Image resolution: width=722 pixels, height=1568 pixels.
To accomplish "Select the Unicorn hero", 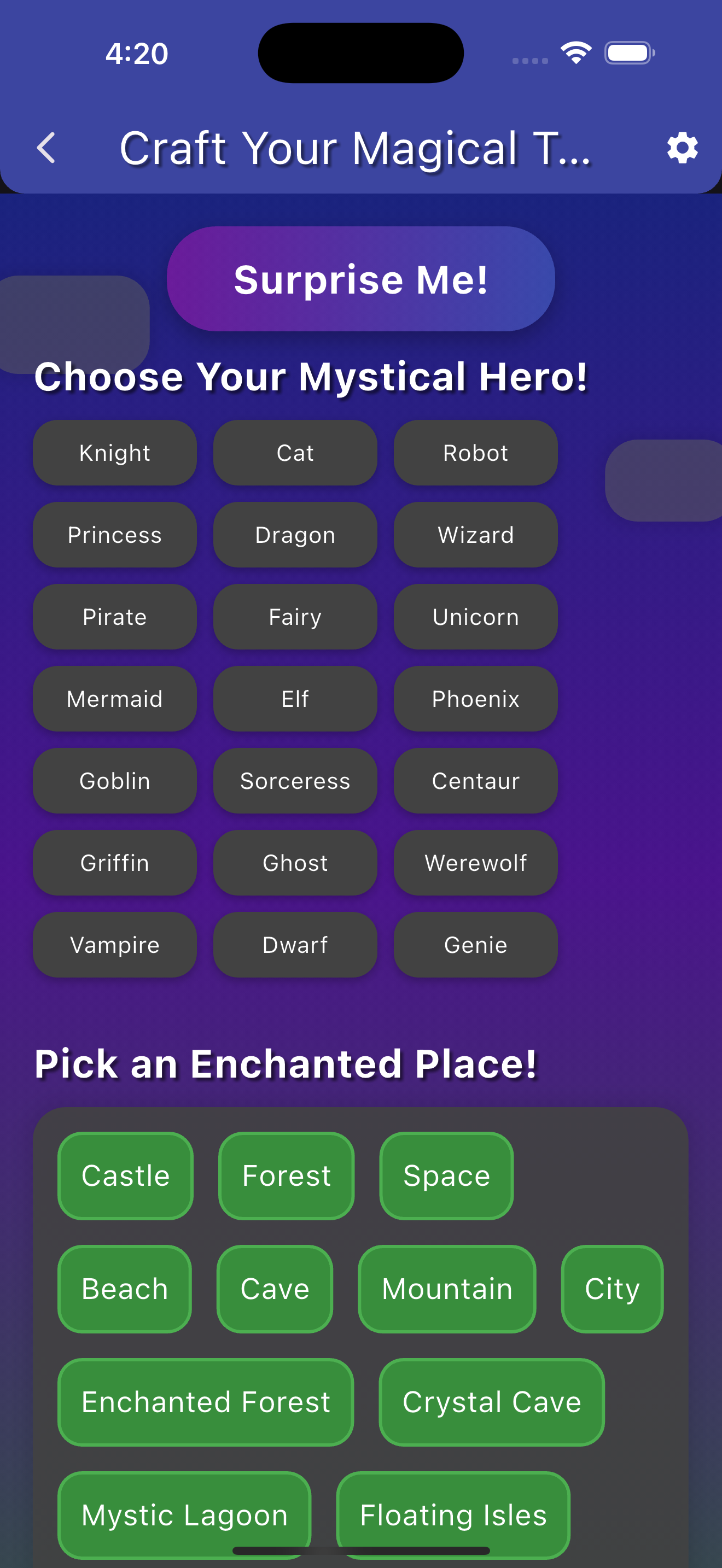I will pos(475,617).
